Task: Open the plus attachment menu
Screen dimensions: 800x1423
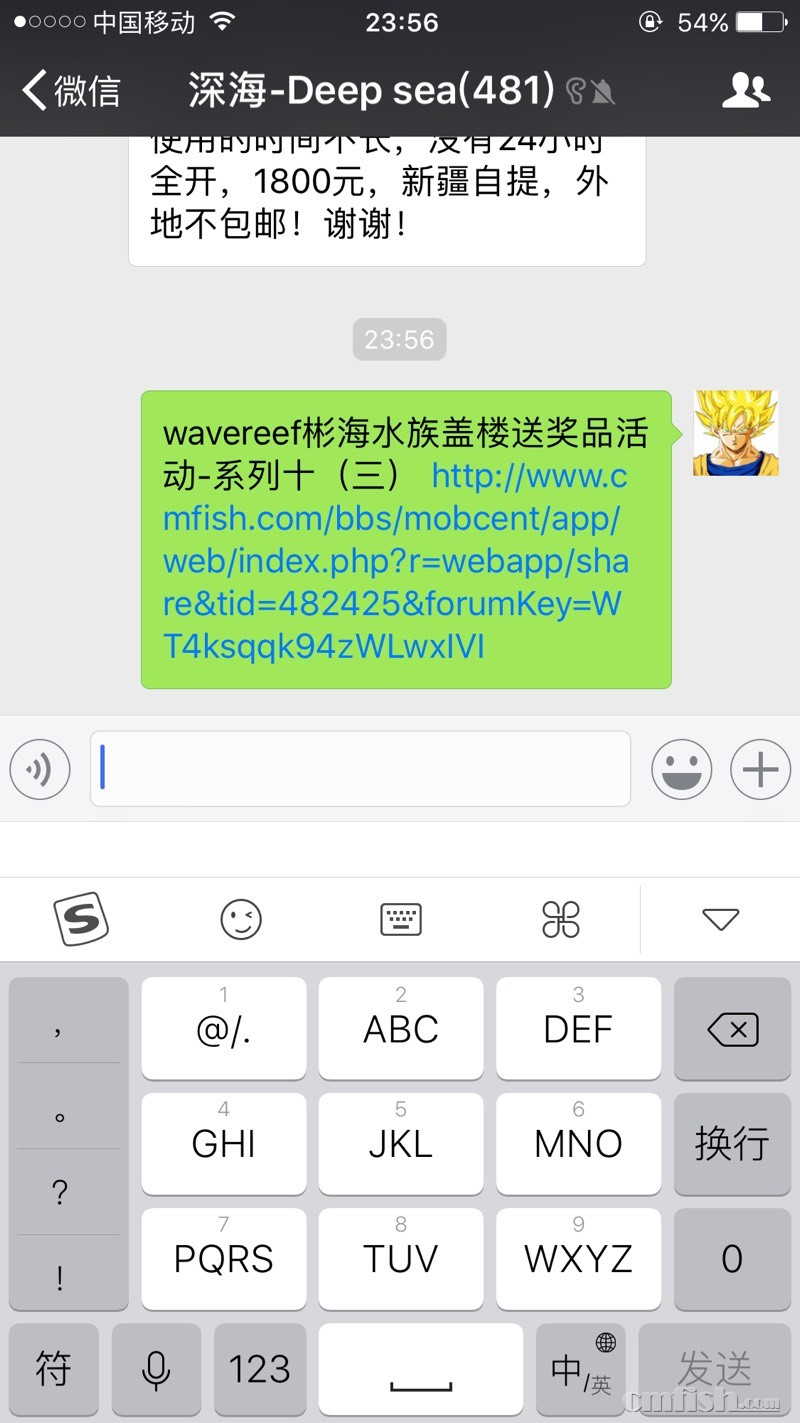Action: tap(760, 770)
